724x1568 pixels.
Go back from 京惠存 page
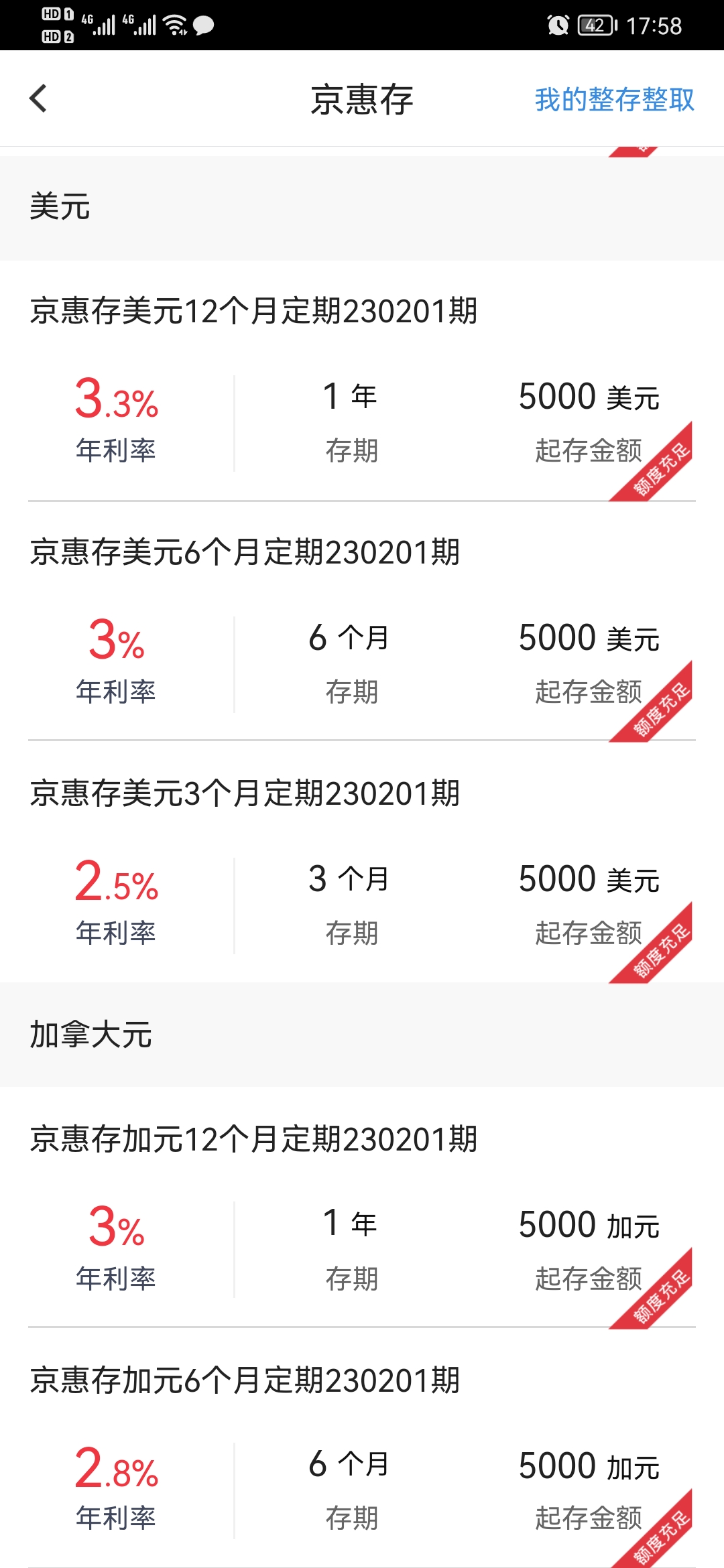tap(39, 99)
